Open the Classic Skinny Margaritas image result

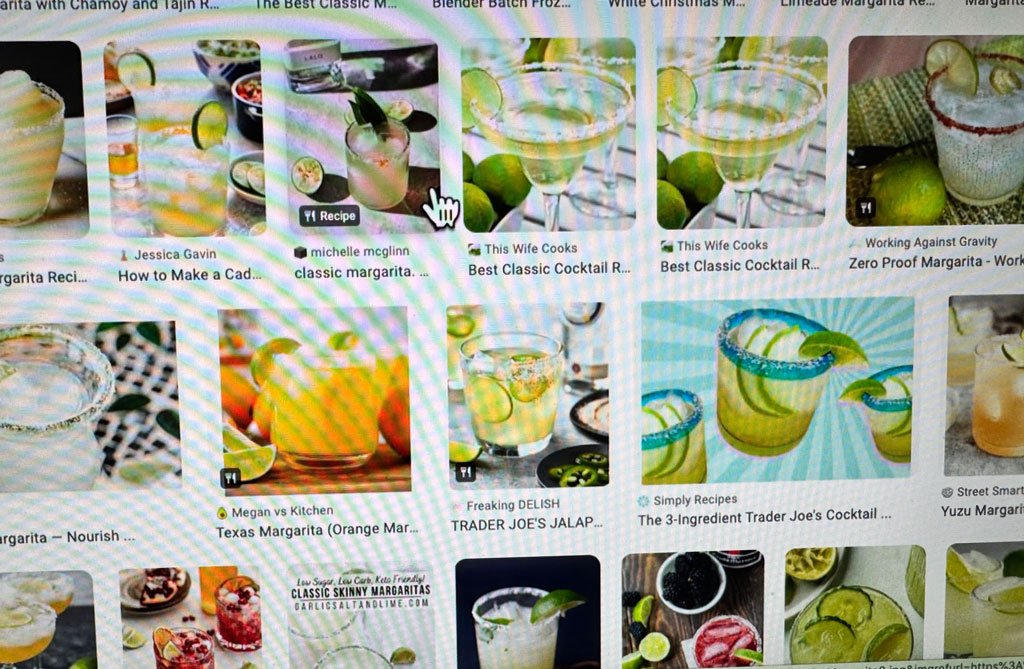coord(360,615)
